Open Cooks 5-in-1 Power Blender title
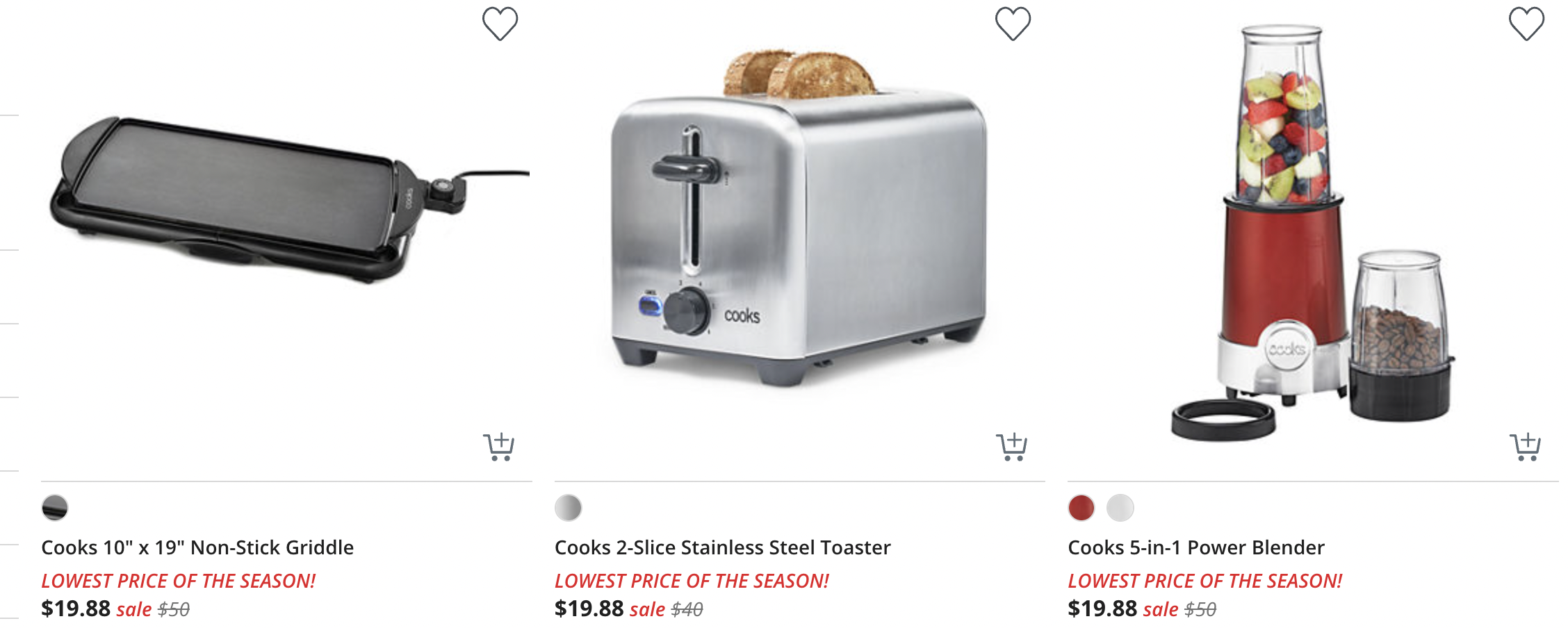 pos(1196,547)
